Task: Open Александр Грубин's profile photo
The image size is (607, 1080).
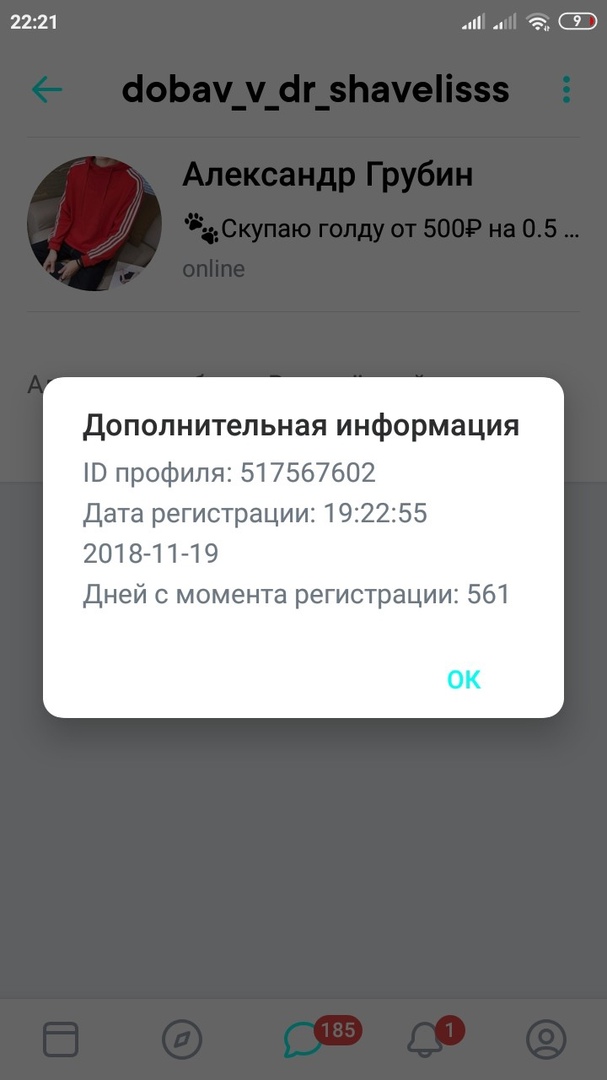Action: [x=95, y=223]
